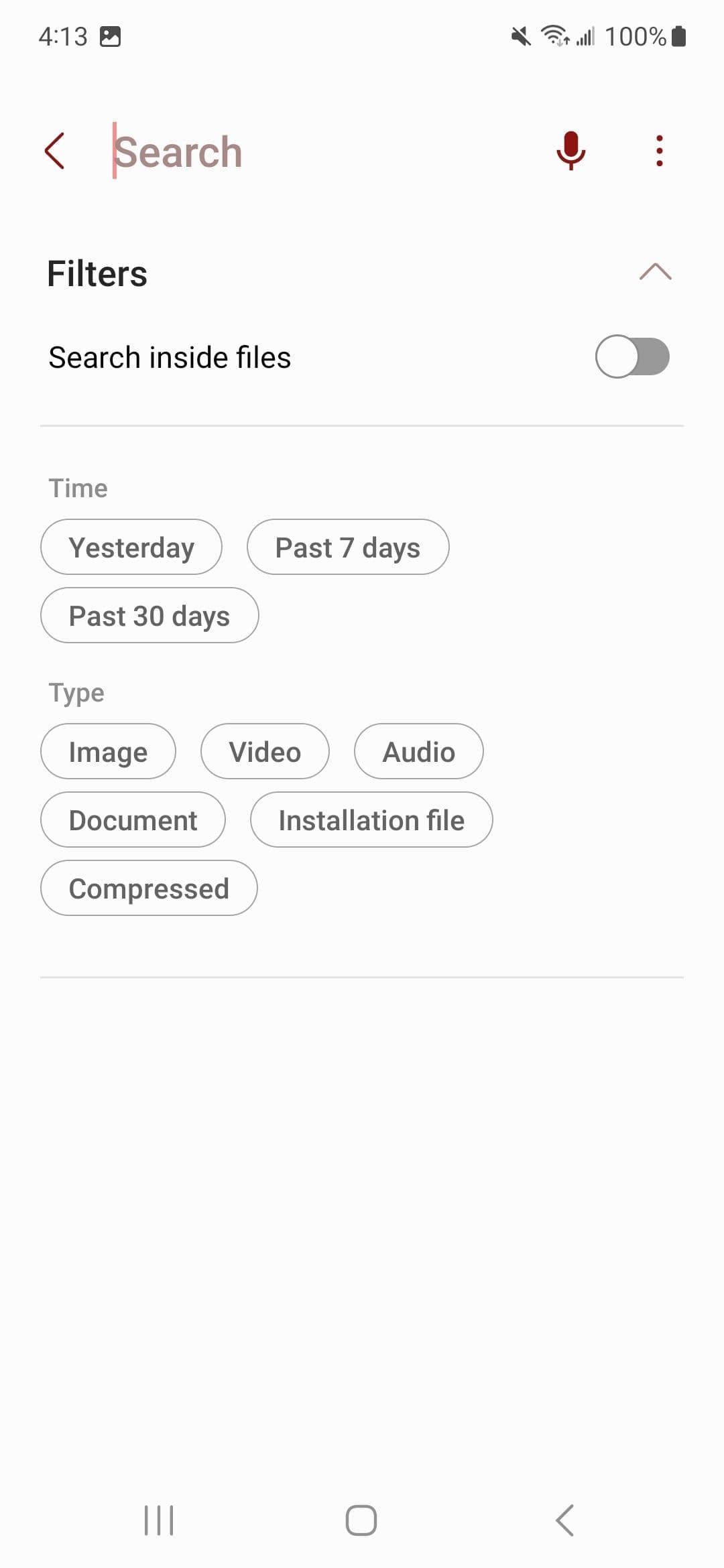
Task: Show only Compressed files
Action: pyautogui.click(x=149, y=889)
